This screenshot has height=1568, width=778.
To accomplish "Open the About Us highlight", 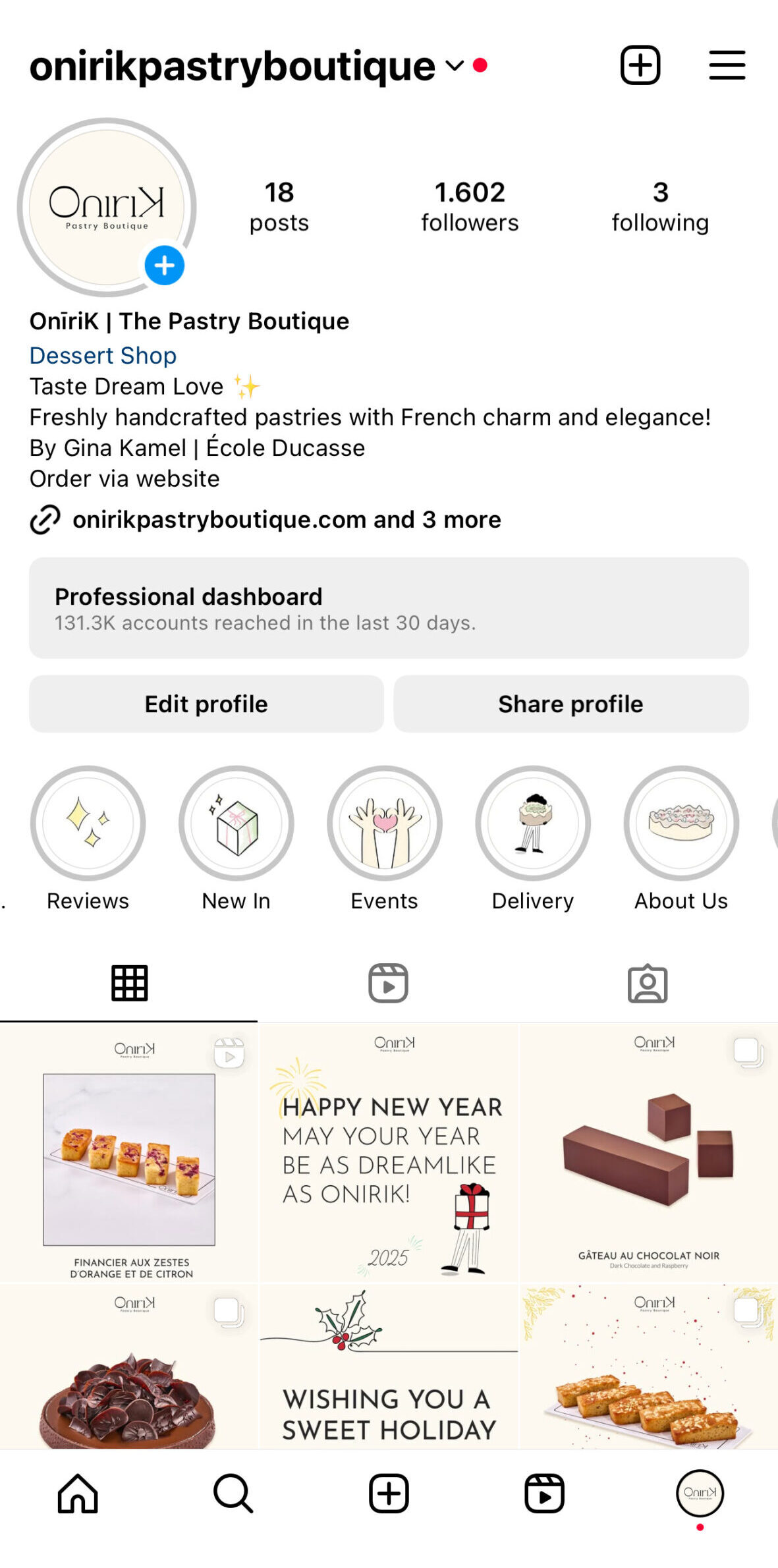I will tap(681, 824).
